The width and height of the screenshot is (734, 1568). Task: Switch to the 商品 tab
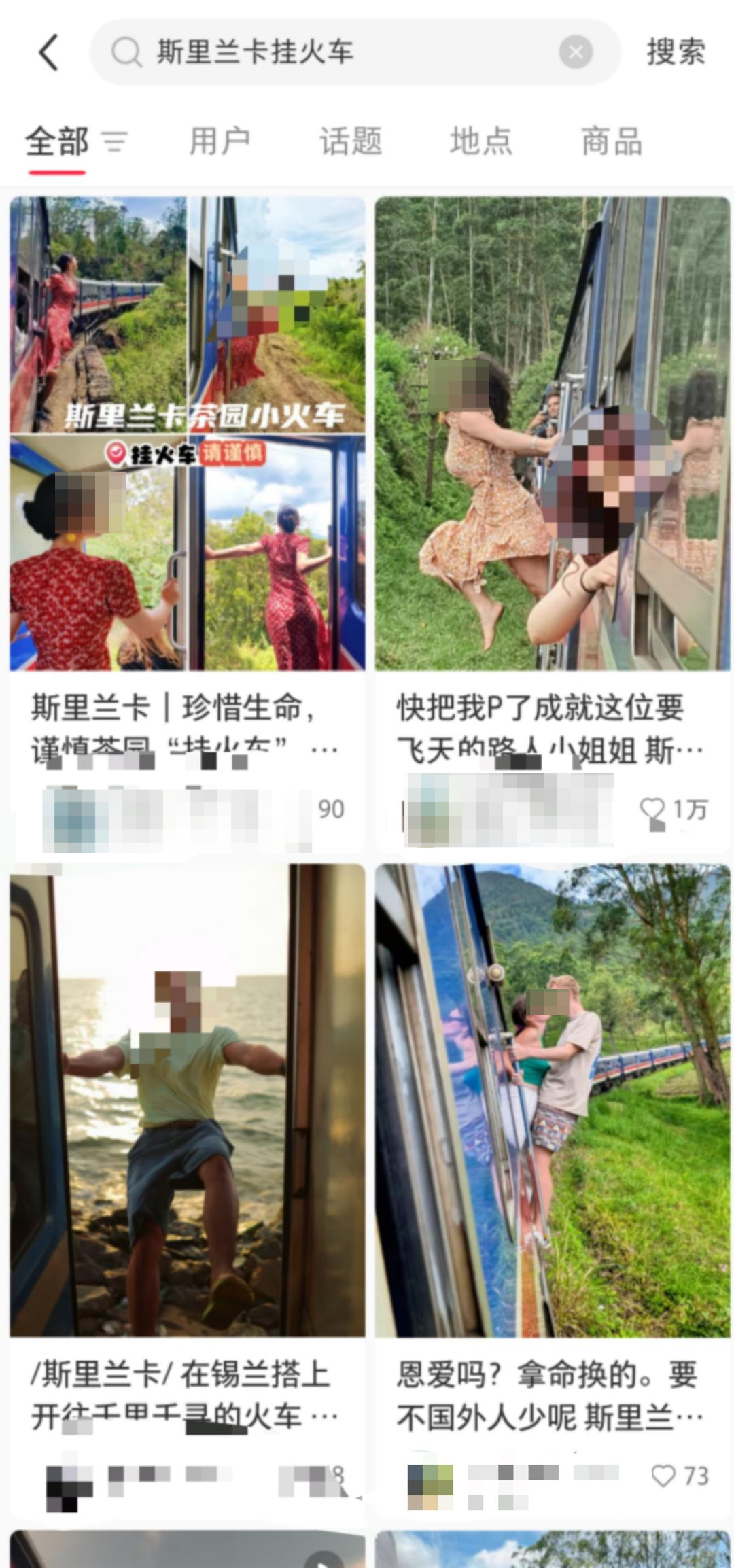[x=612, y=142]
